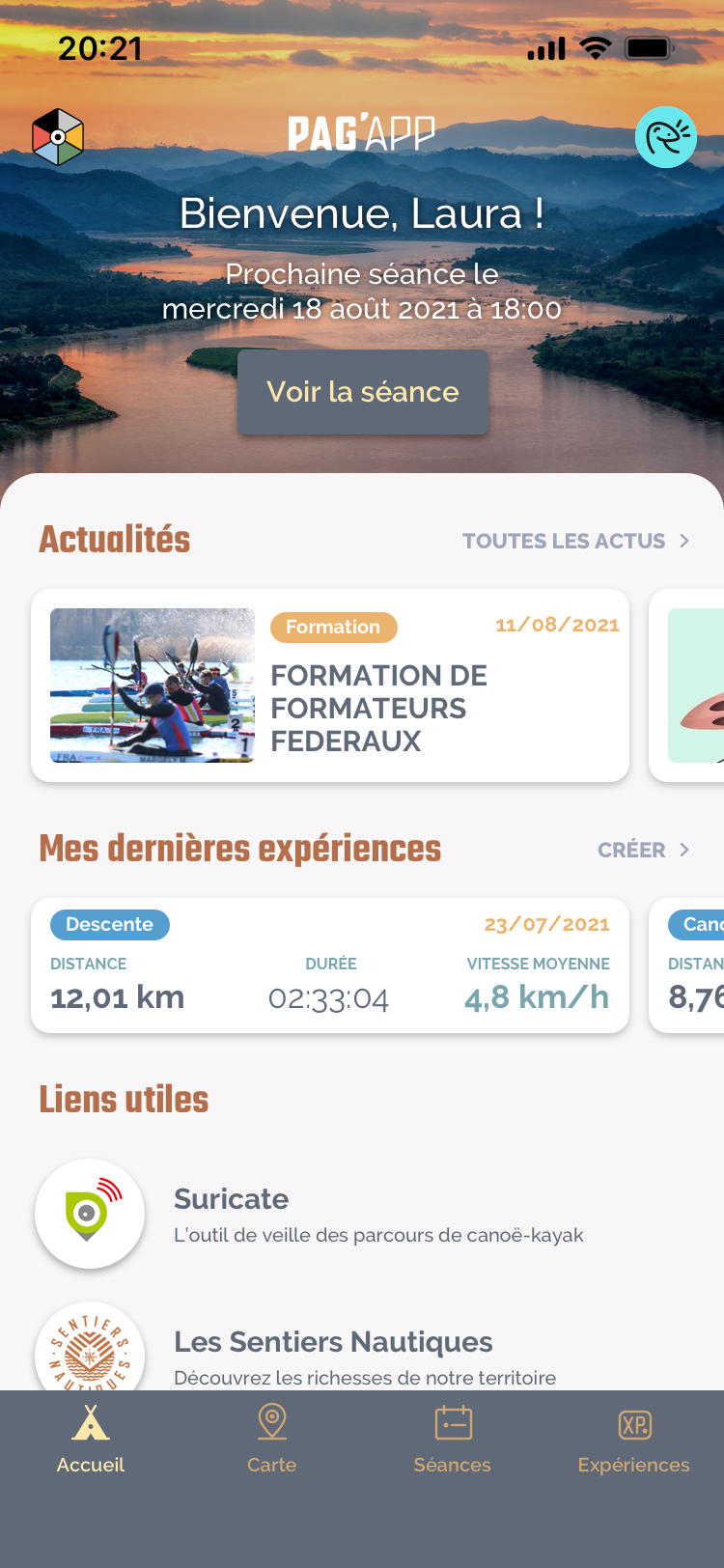Open the Expériences XP icon
The image size is (724, 1568).
pyautogui.click(x=634, y=1423)
